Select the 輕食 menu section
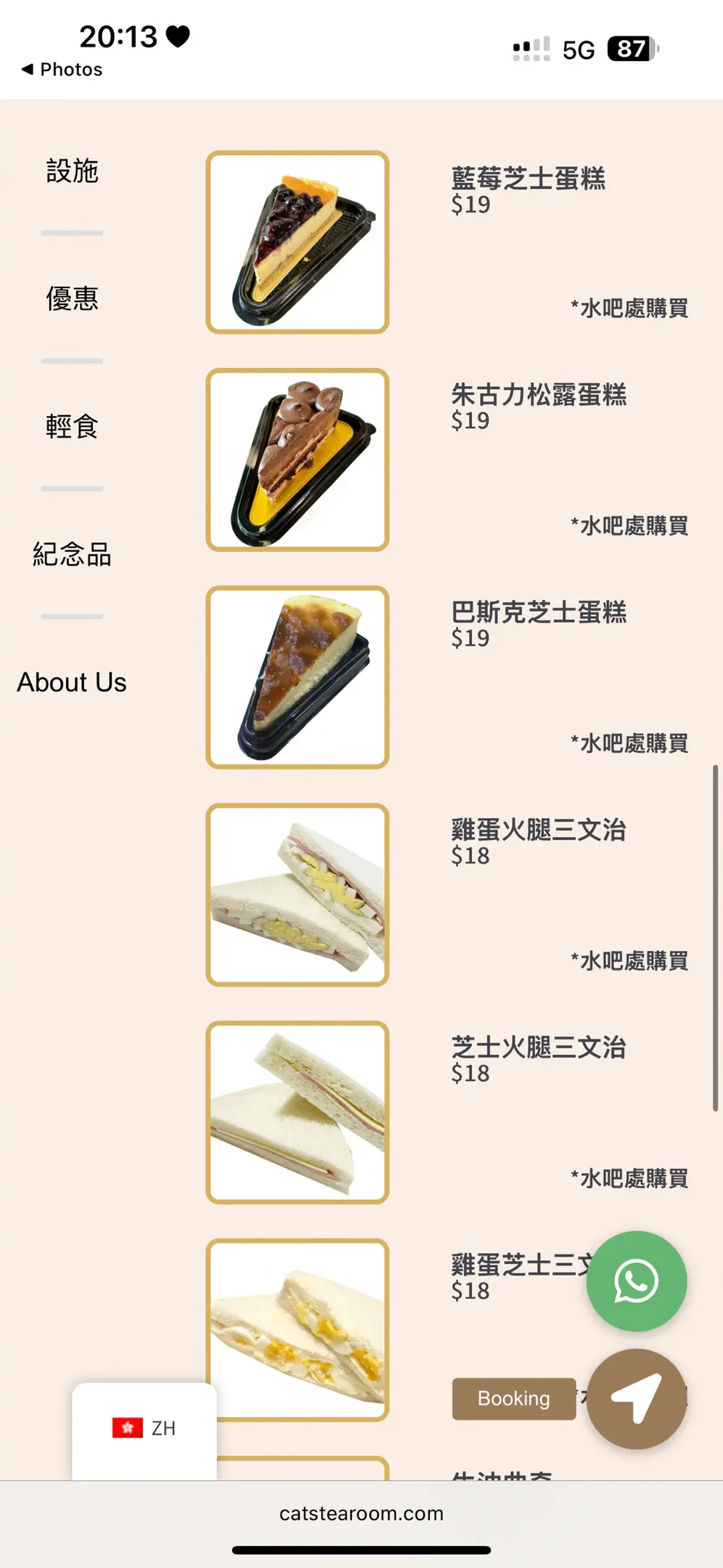The width and height of the screenshot is (723, 1568). pyautogui.click(x=72, y=426)
